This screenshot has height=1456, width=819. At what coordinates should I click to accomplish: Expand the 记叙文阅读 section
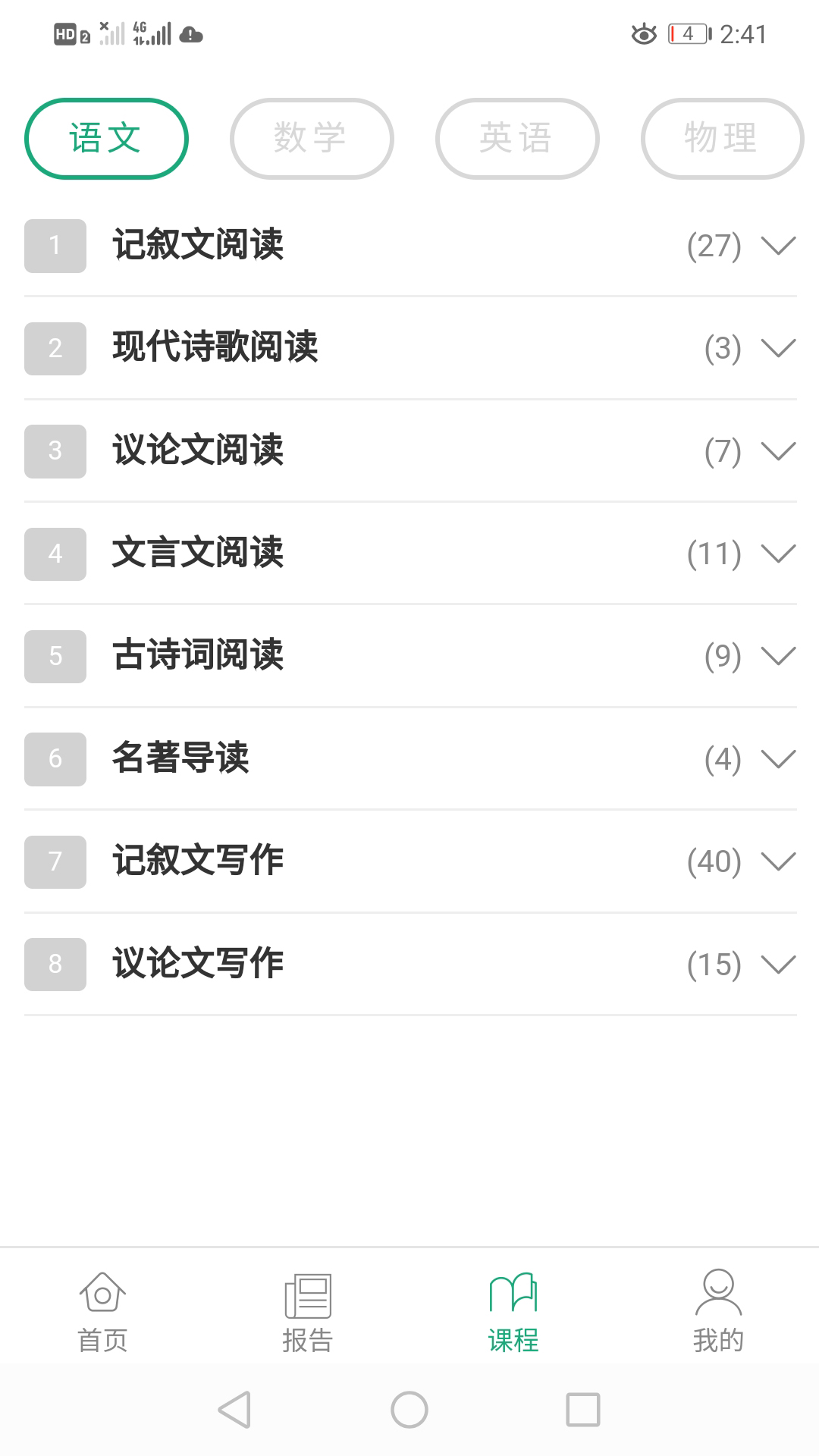(410, 246)
